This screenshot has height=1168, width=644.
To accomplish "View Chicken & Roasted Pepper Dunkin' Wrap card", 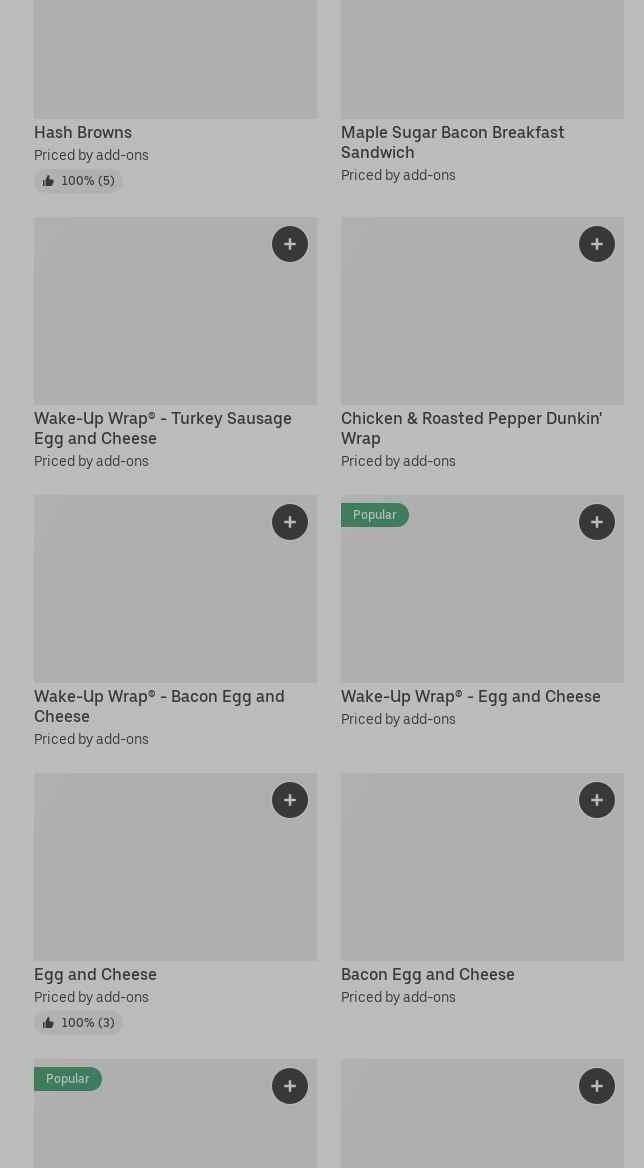I will 470,428.
